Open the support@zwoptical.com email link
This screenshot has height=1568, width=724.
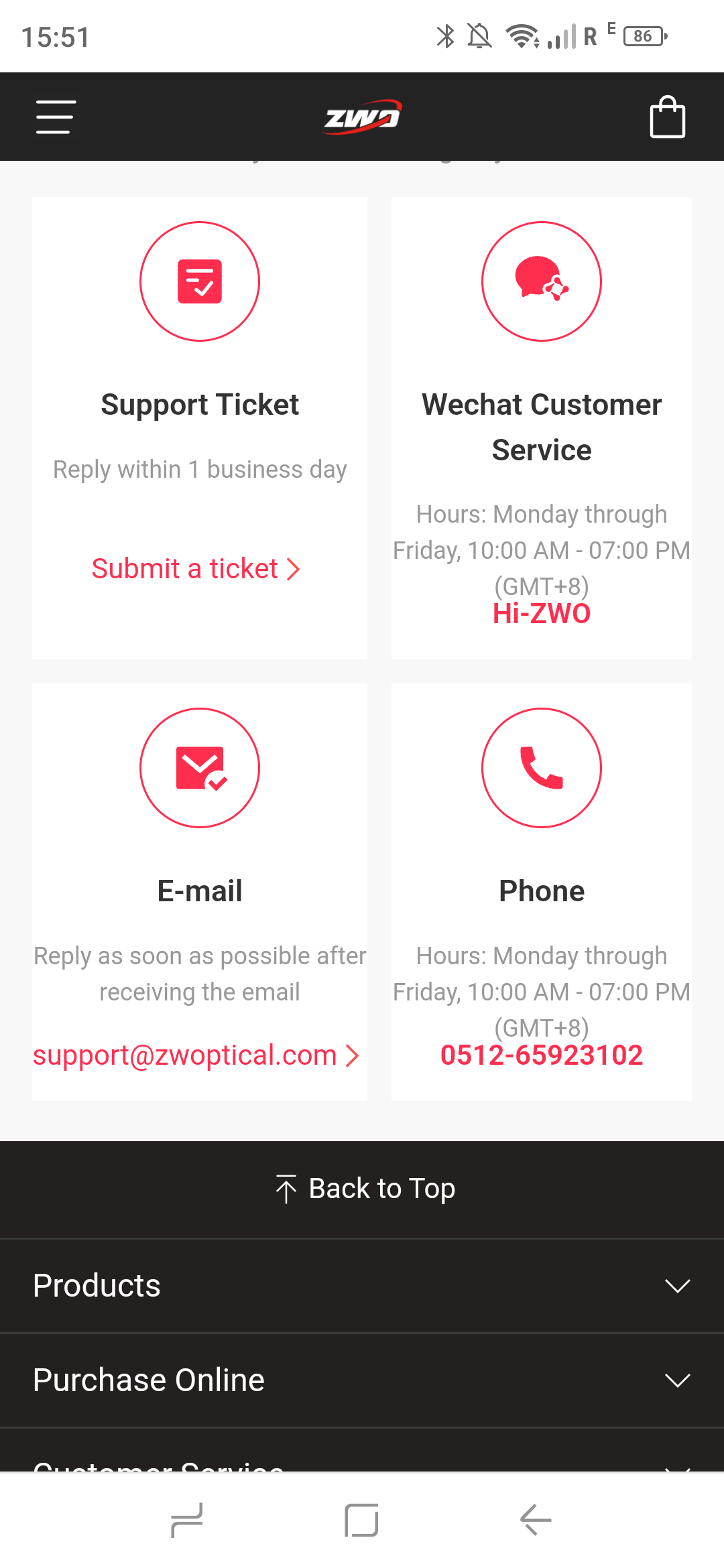point(196,1055)
